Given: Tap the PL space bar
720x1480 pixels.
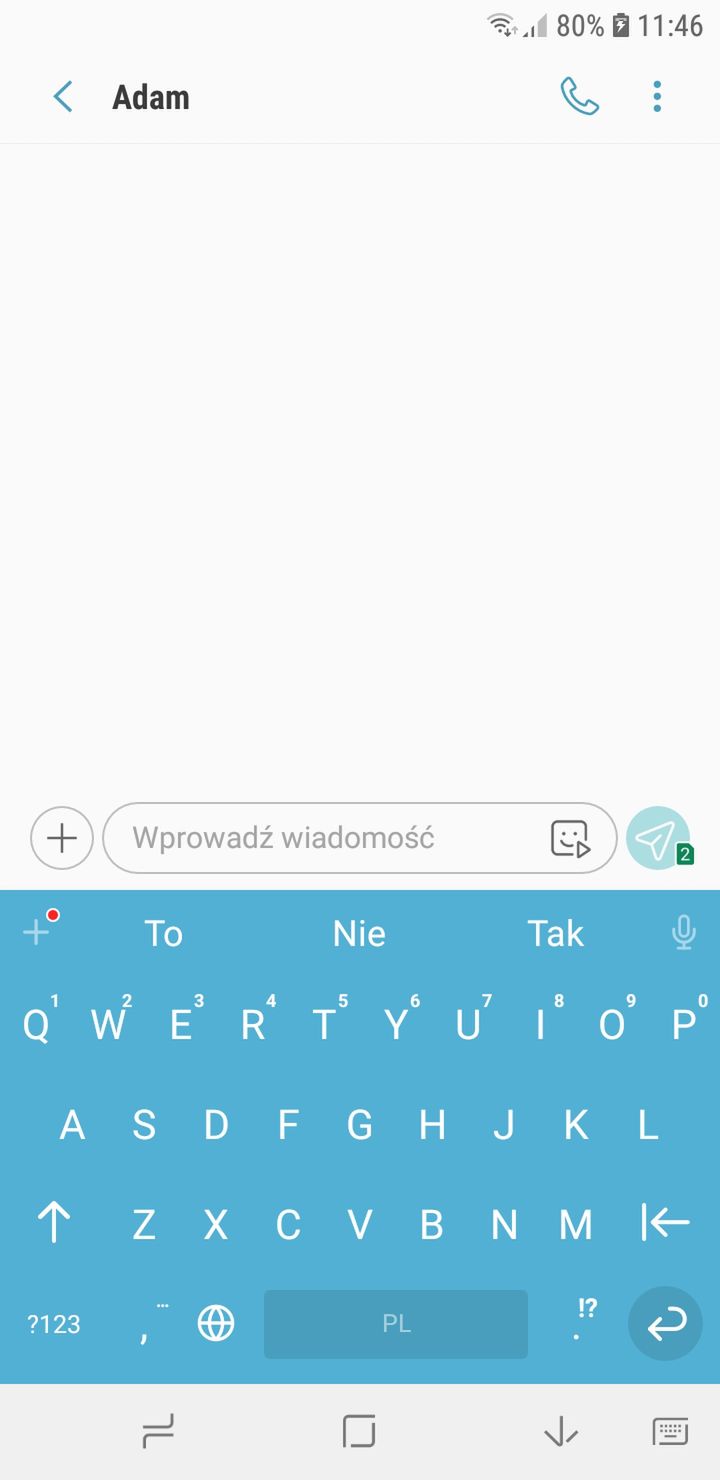Looking at the screenshot, I should [396, 1324].
